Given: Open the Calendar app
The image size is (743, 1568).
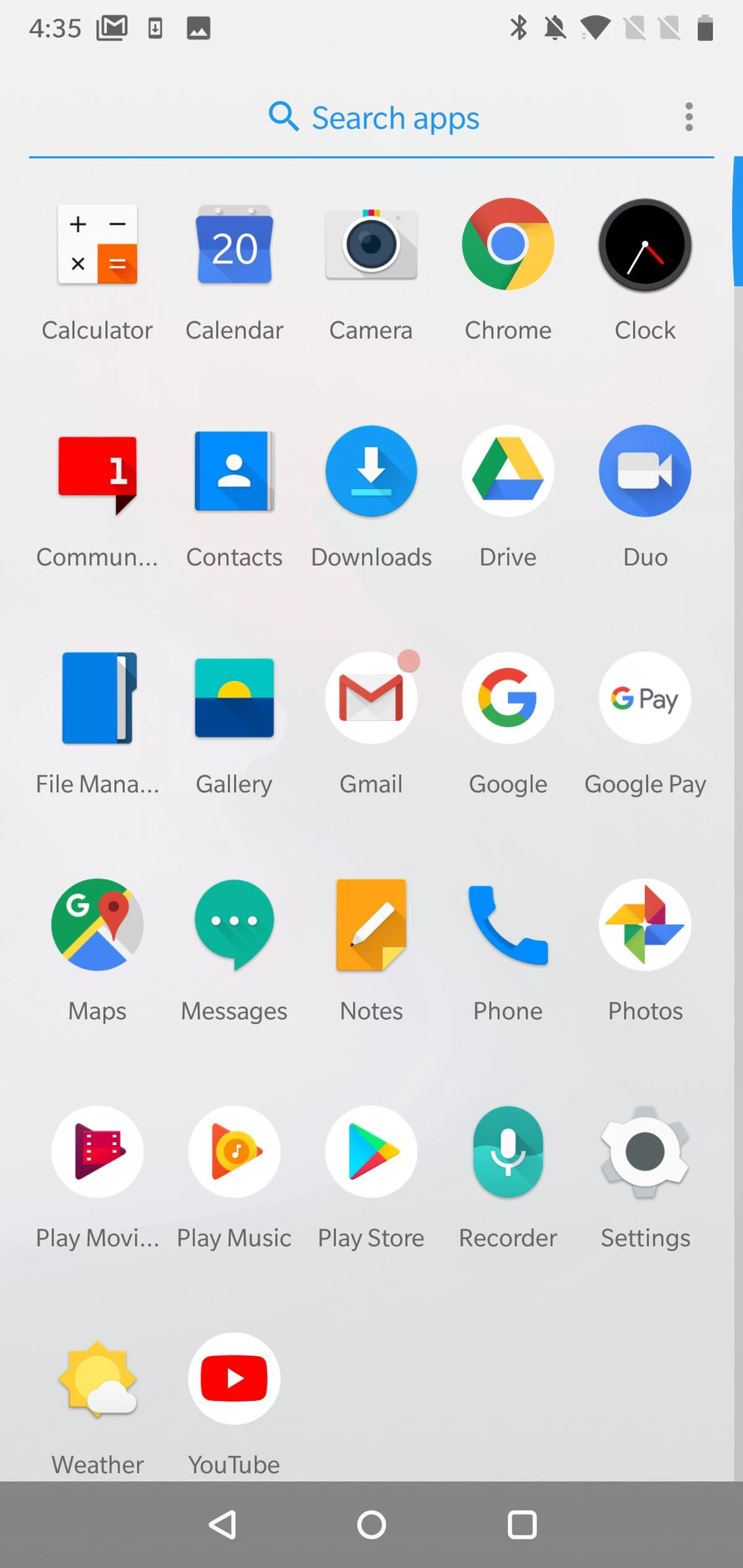Looking at the screenshot, I should 235,245.
